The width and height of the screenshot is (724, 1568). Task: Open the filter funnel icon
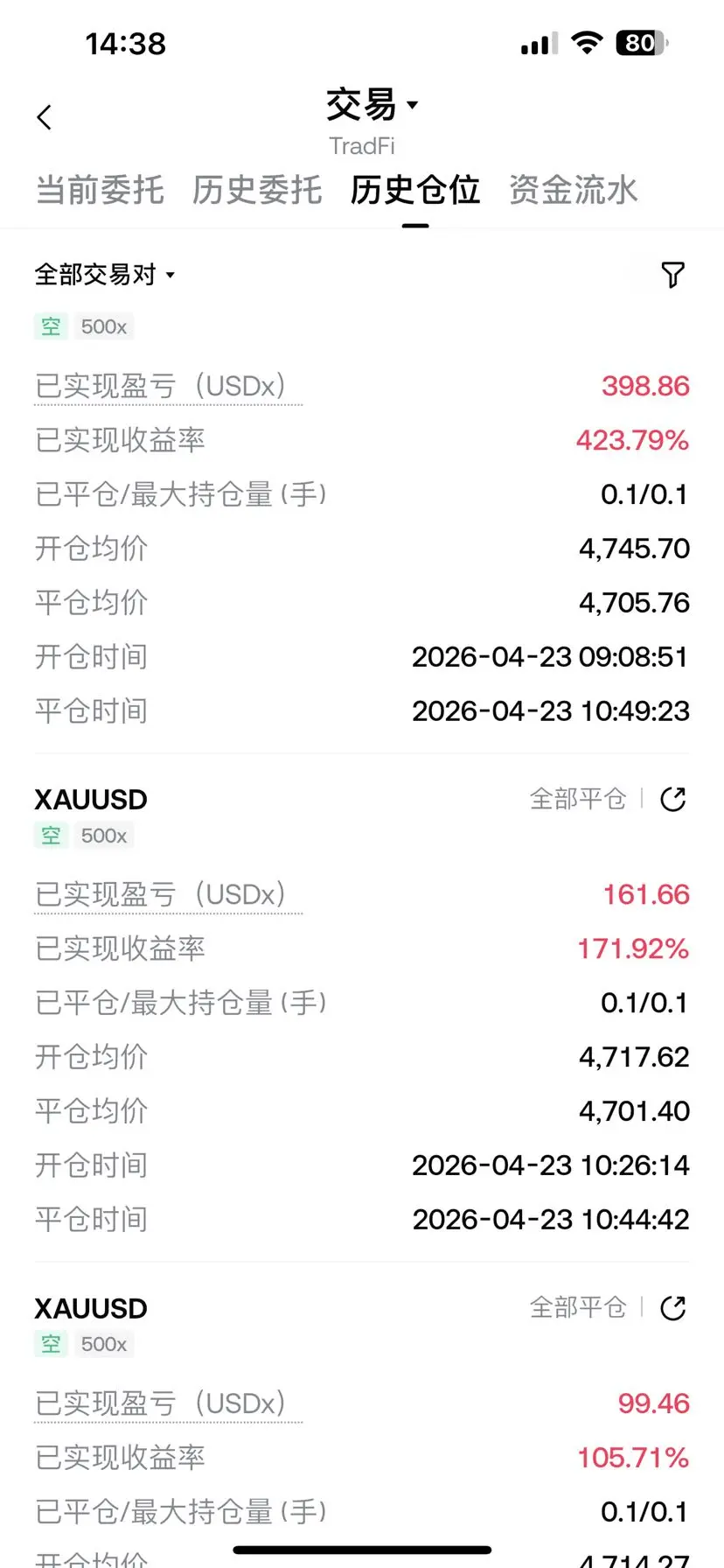(672, 275)
